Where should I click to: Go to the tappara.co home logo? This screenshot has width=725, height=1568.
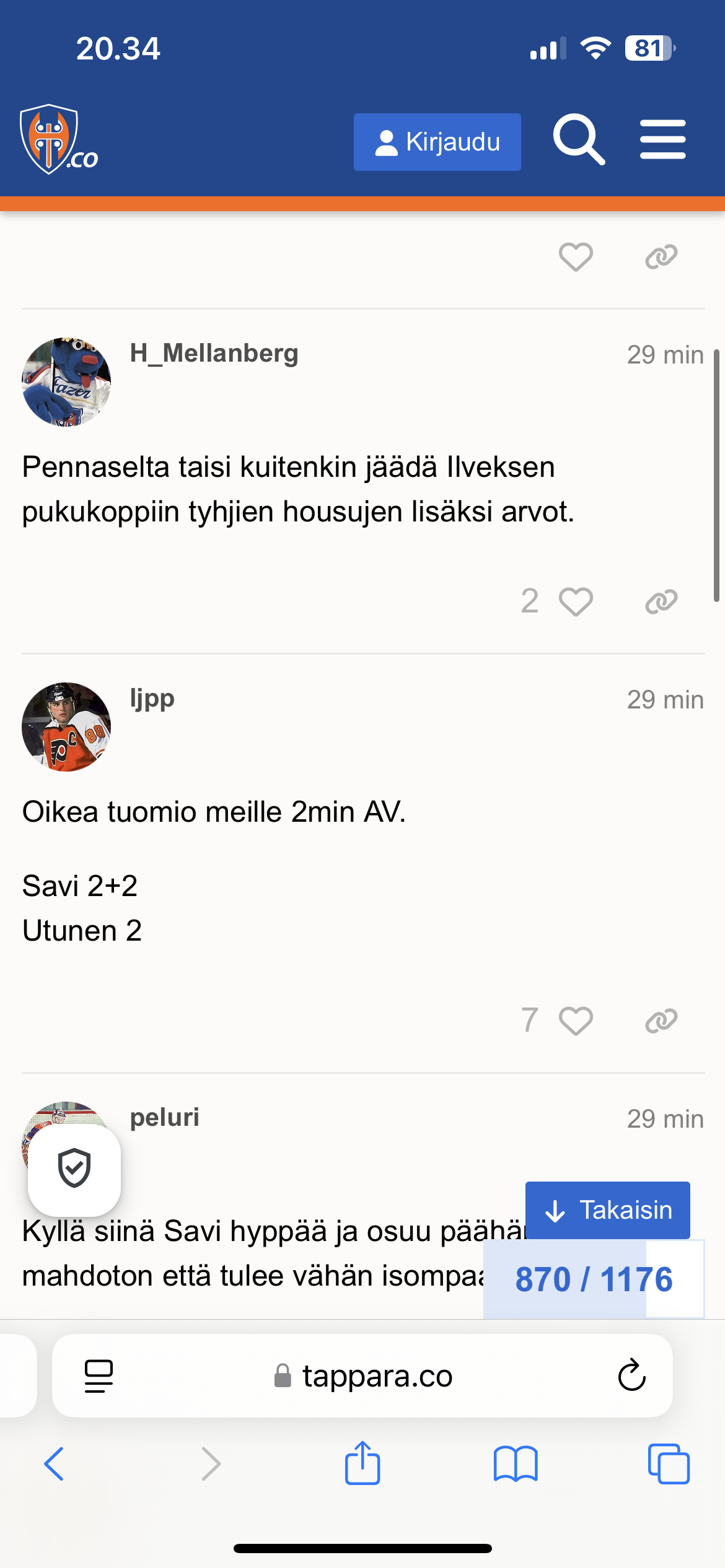[x=59, y=140]
